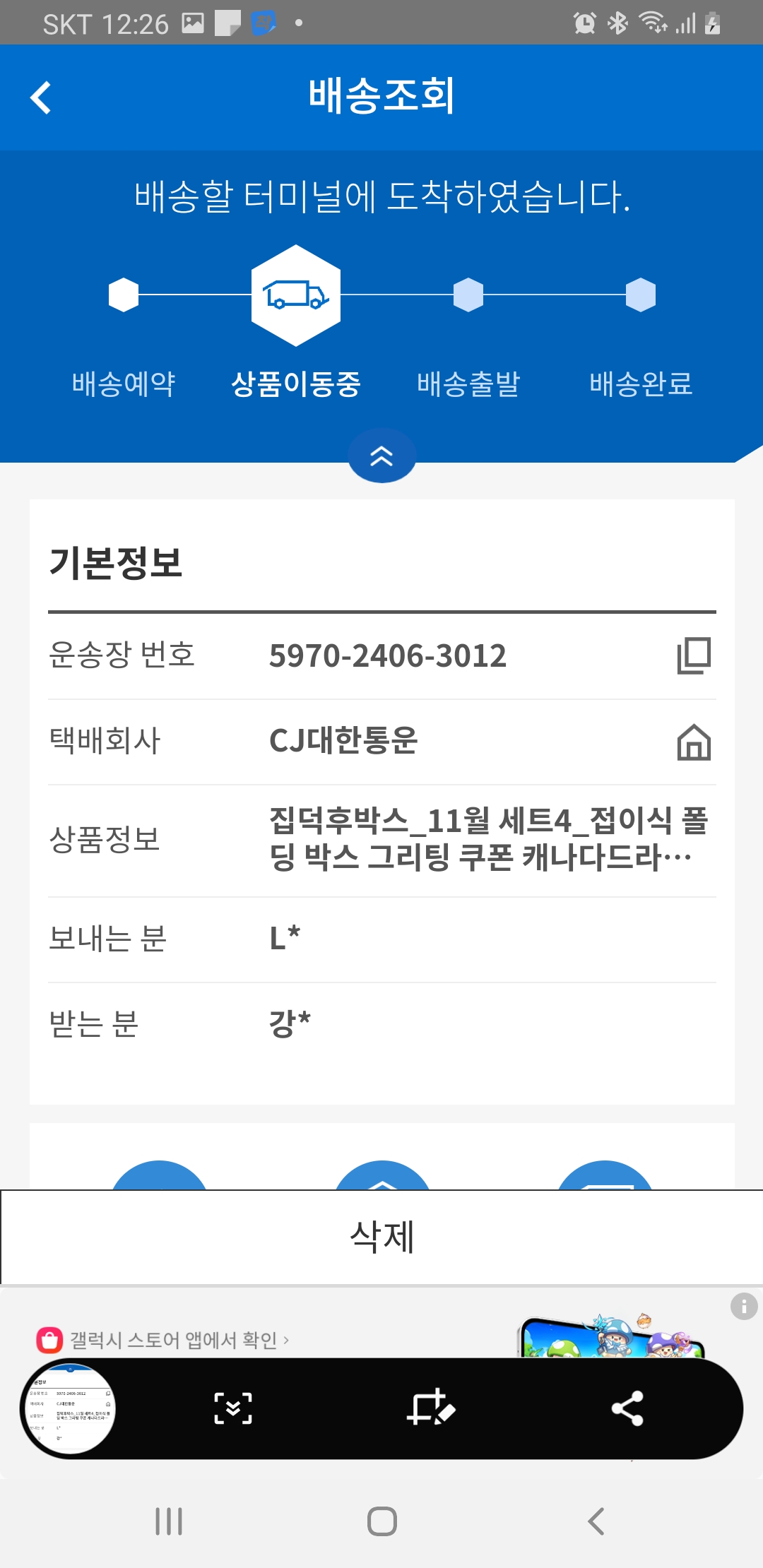
Task: Open the ad info icon
Action: 744,1306
